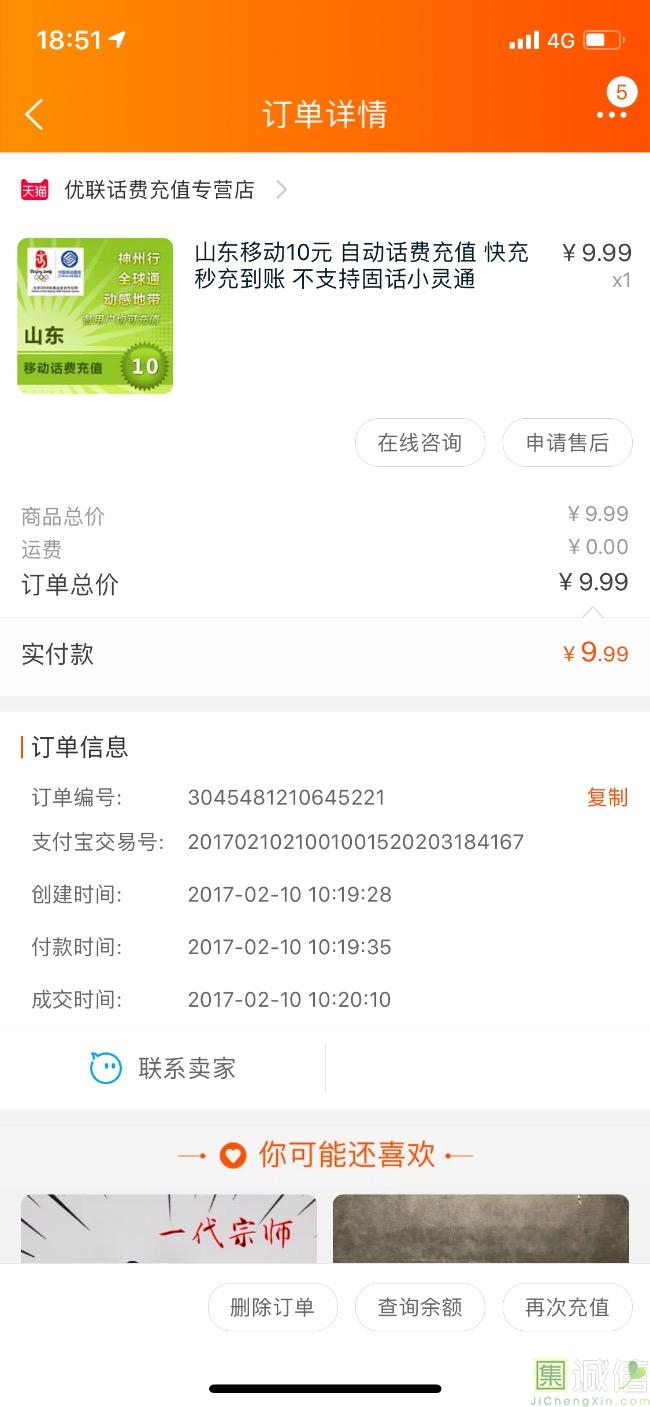Tap 在线咨询 to chat online
Viewport: 650px width, 1407px height.
(420, 443)
